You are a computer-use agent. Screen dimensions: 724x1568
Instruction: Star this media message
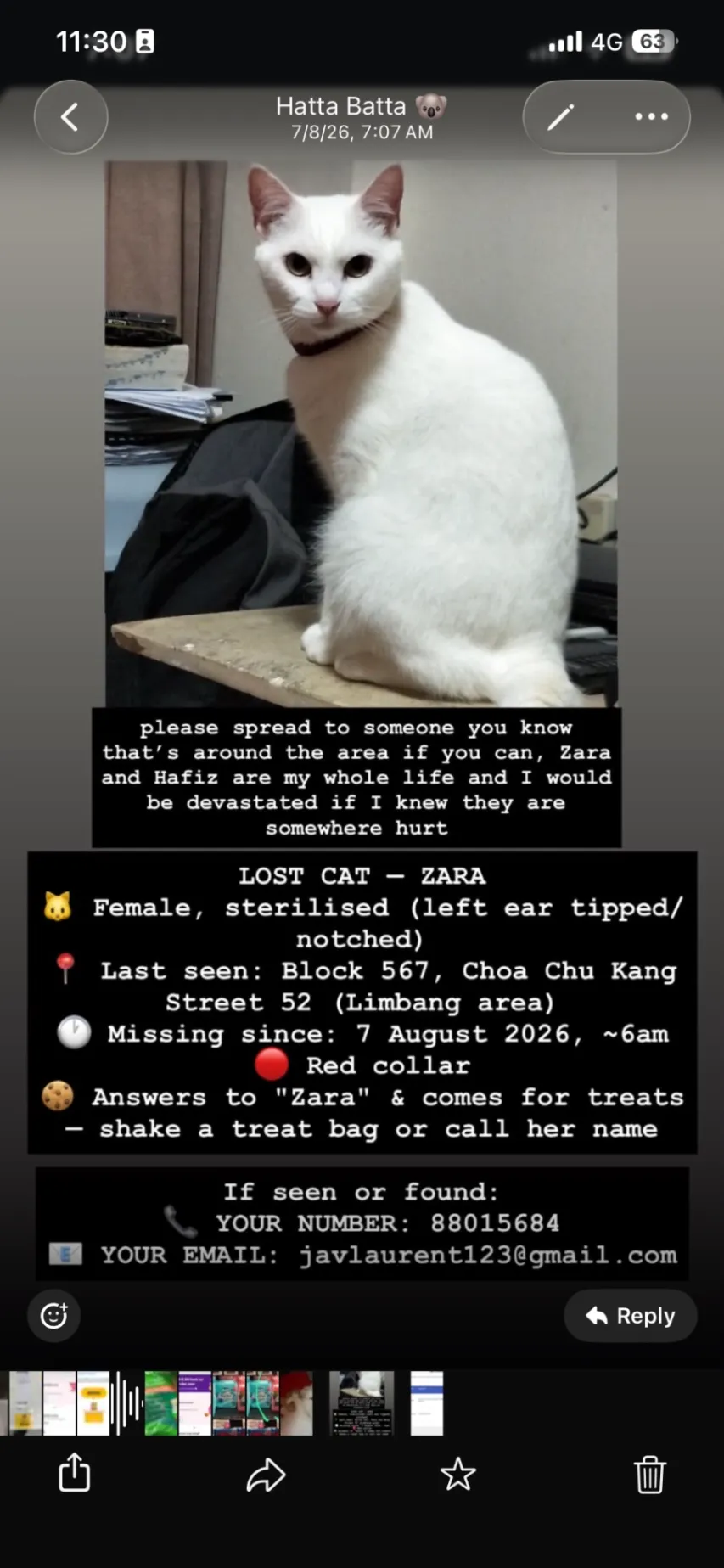click(458, 1475)
